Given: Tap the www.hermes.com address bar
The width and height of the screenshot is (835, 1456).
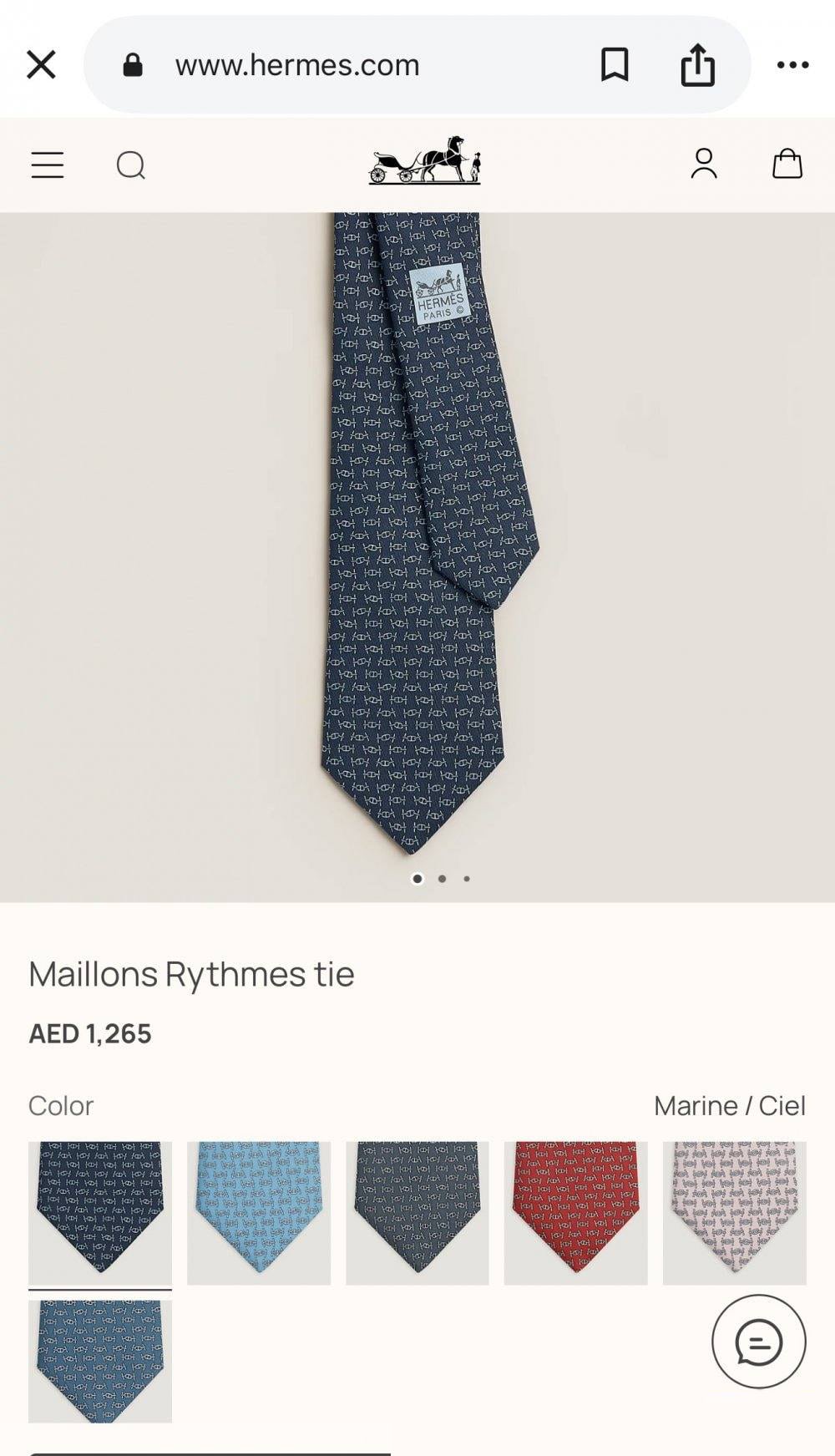Looking at the screenshot, I should [x=334, y=64].
